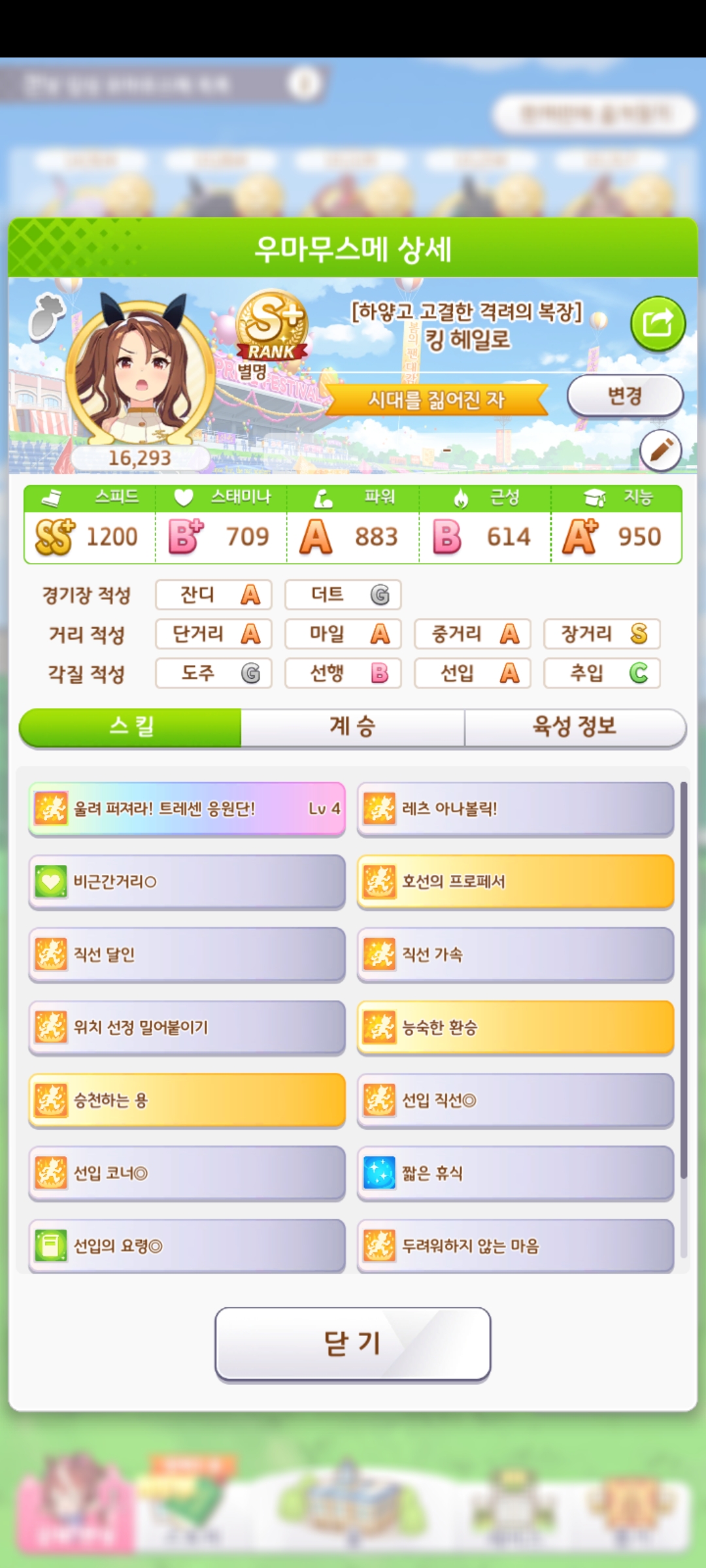Screen dimensions: 706x1568
Task: Open the skill 짧은 휴식
Action: pyautogui.click(x=515, y=1173)
